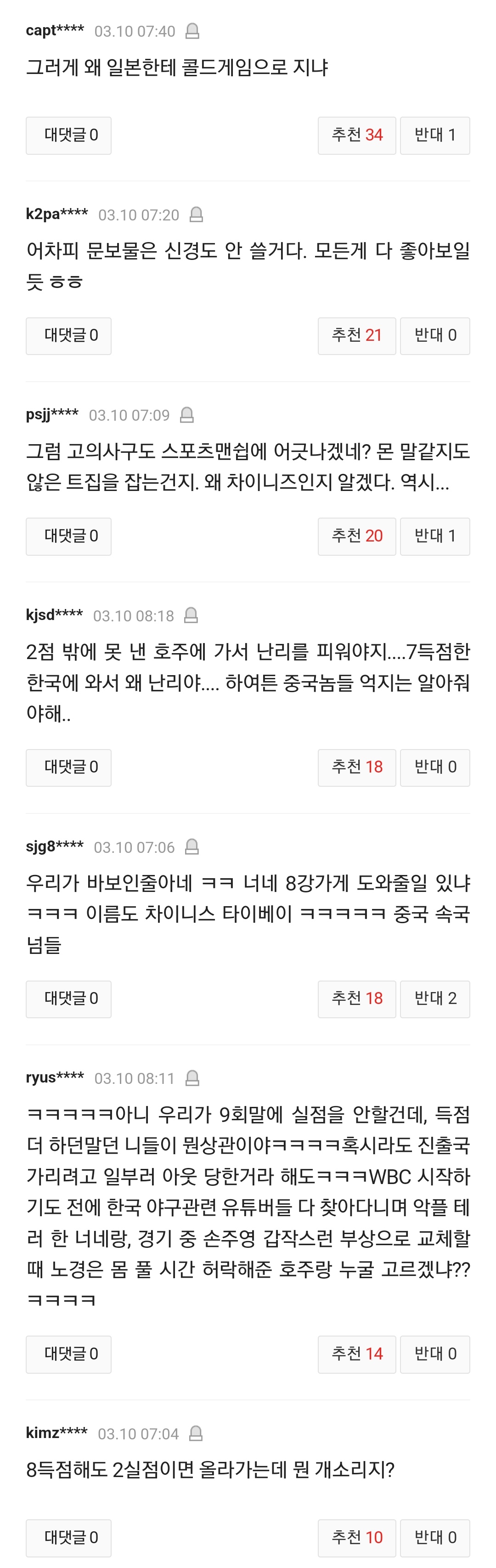Recommend the comment from kjsd****
The height and width of the screenshot is (1568, 496).
357,767
